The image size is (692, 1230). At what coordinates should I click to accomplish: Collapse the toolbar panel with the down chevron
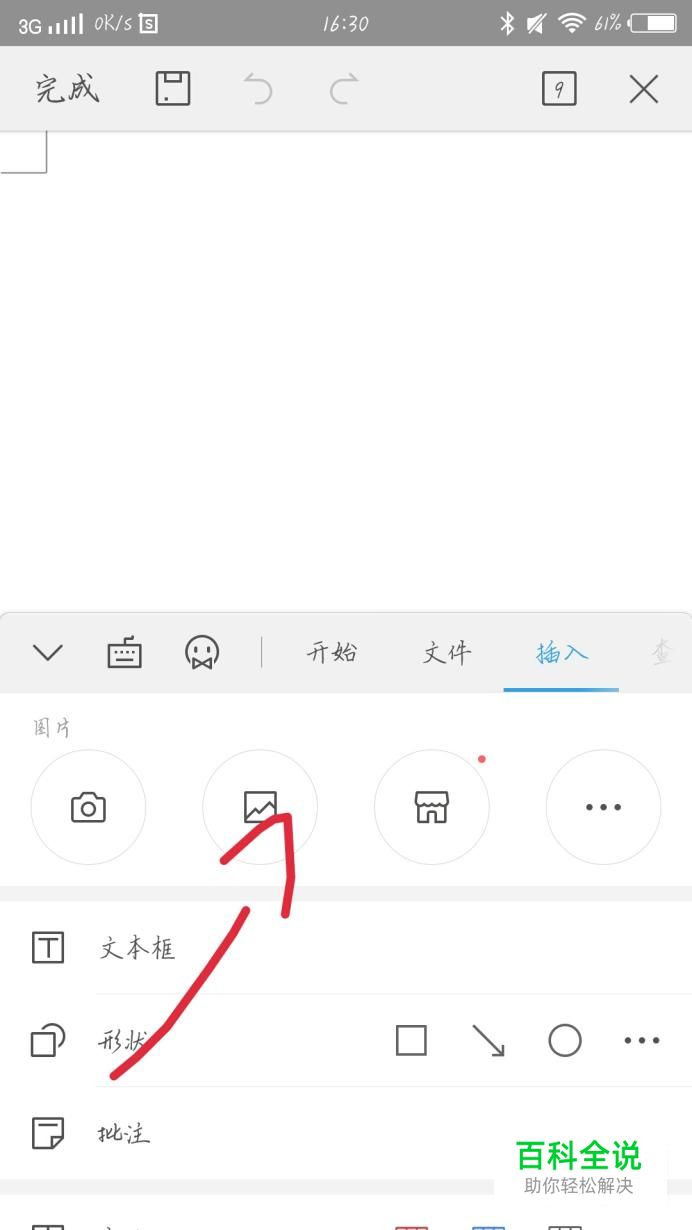click(48, 653)
